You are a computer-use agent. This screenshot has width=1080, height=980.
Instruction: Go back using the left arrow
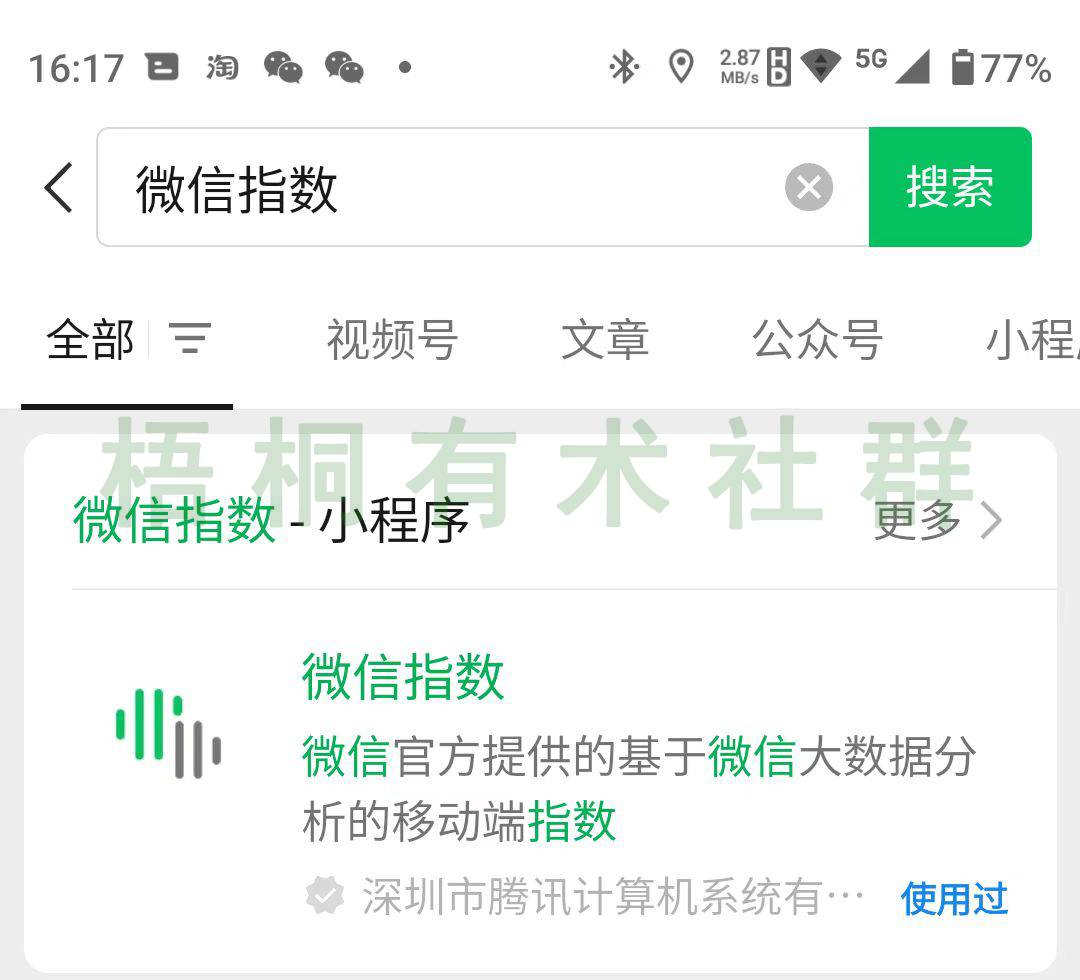(58, 187)
